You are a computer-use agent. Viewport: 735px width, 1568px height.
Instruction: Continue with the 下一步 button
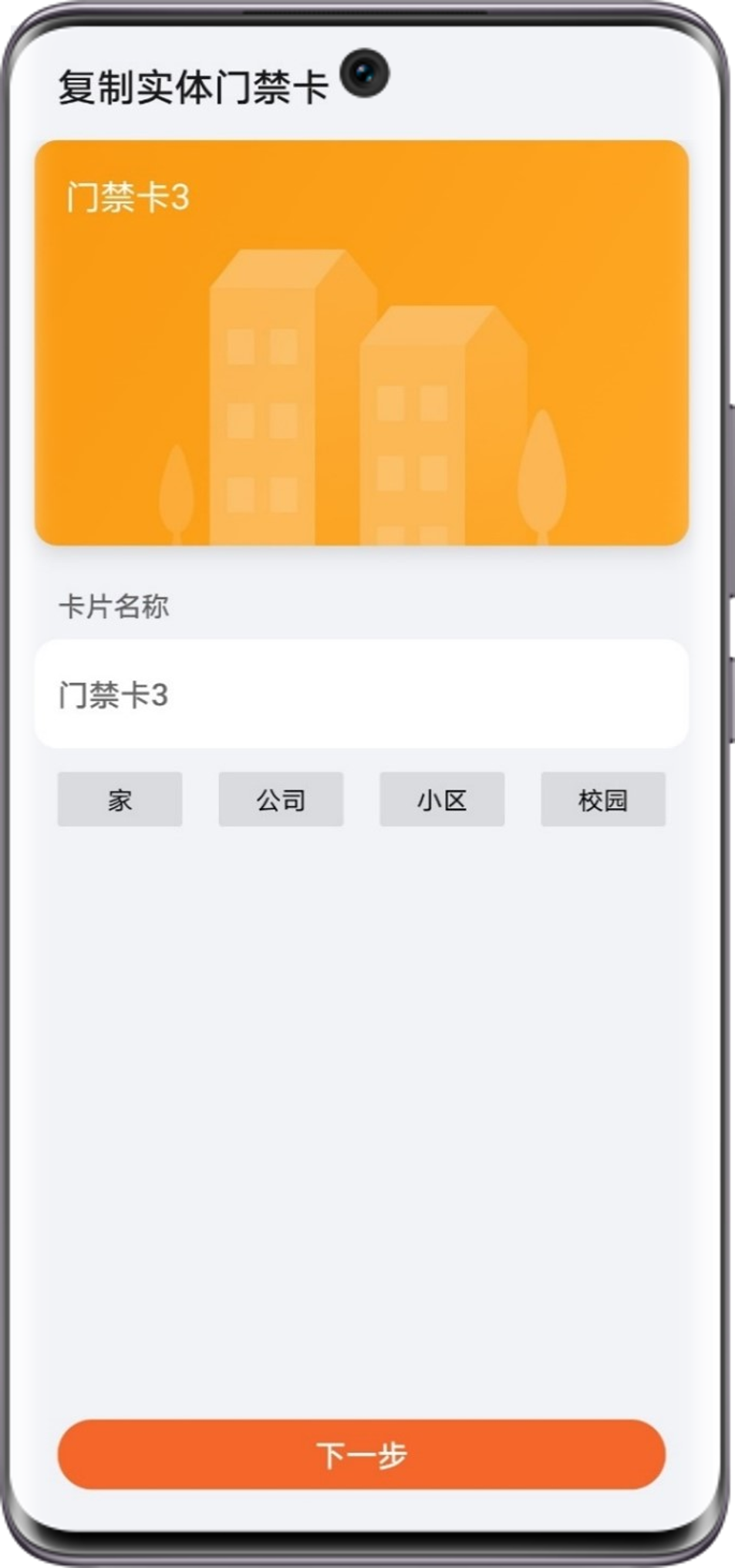[361, 1455]
